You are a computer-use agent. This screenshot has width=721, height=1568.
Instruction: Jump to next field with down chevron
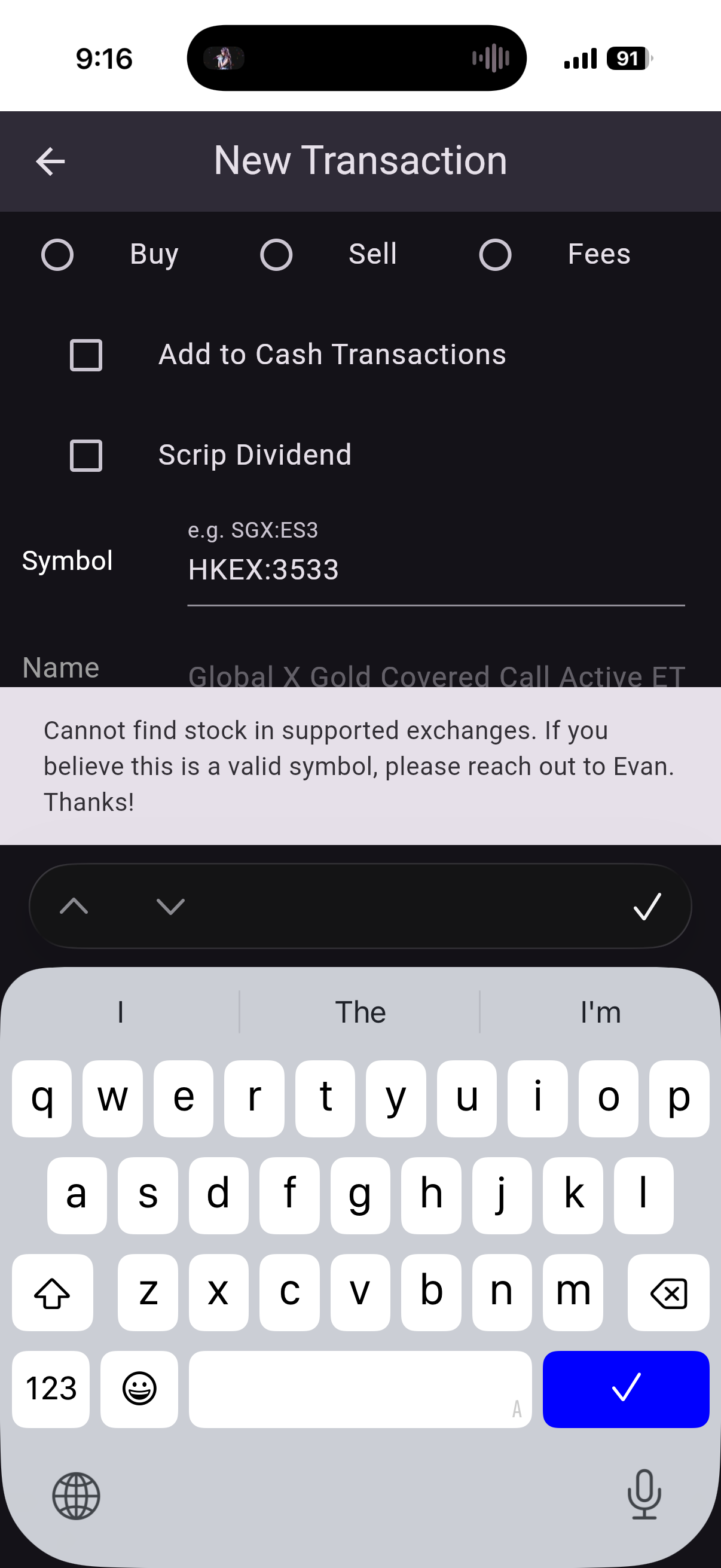(x=170, y=907)
